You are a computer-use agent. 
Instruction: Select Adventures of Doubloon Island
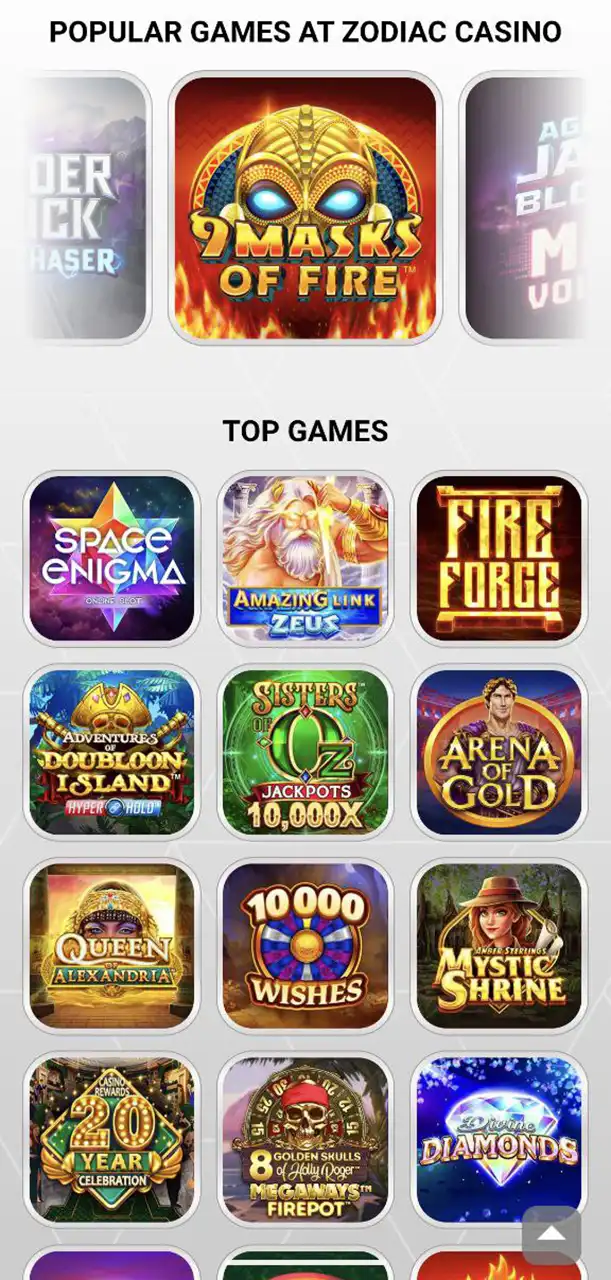point(111,752)
